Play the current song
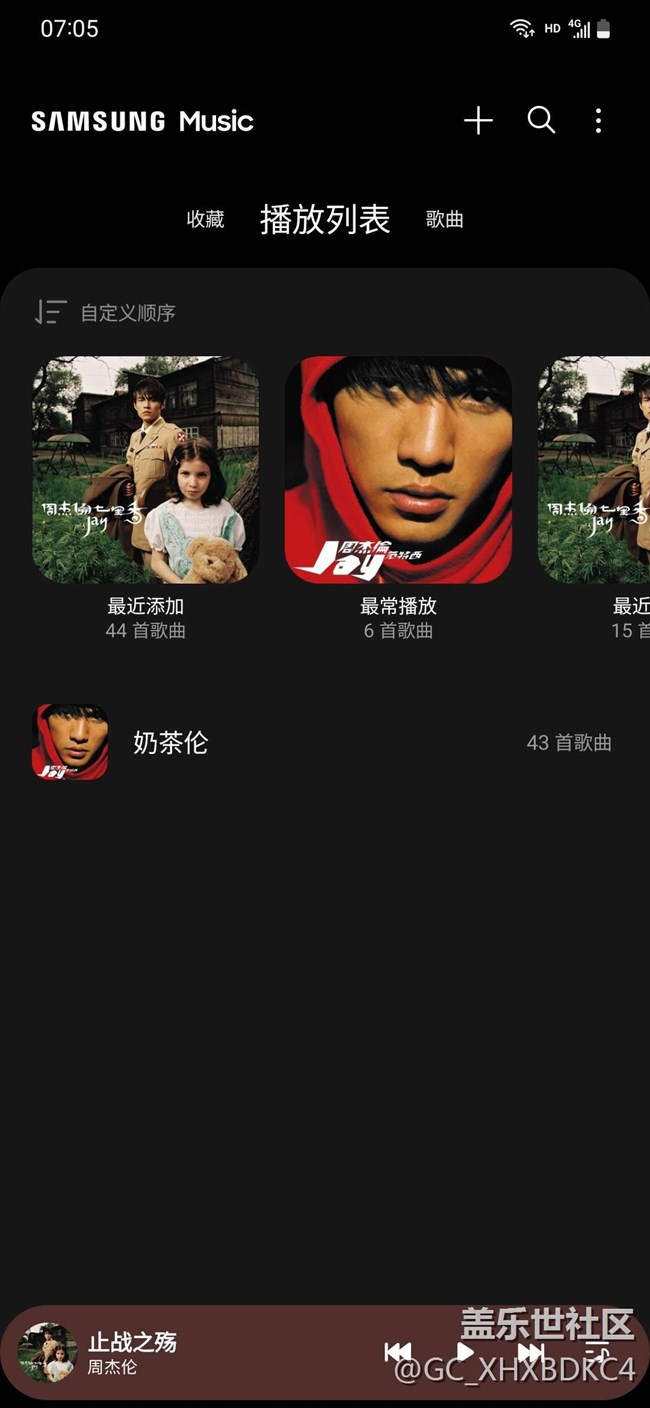Viewport: 650px width, 1408px height. point(464,1353)
